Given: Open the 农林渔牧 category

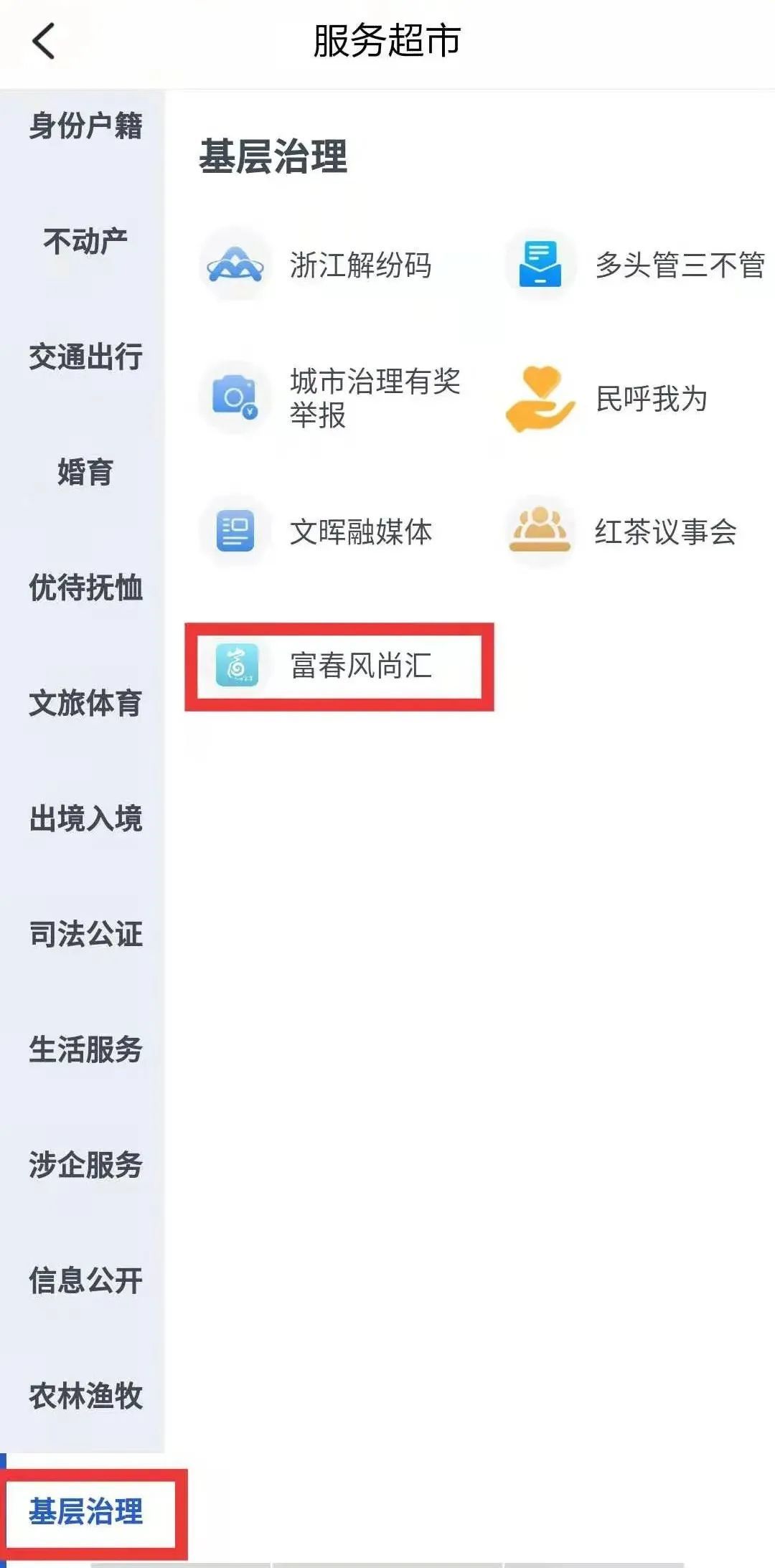Looking at the screenshot, I should (85, 1396).
